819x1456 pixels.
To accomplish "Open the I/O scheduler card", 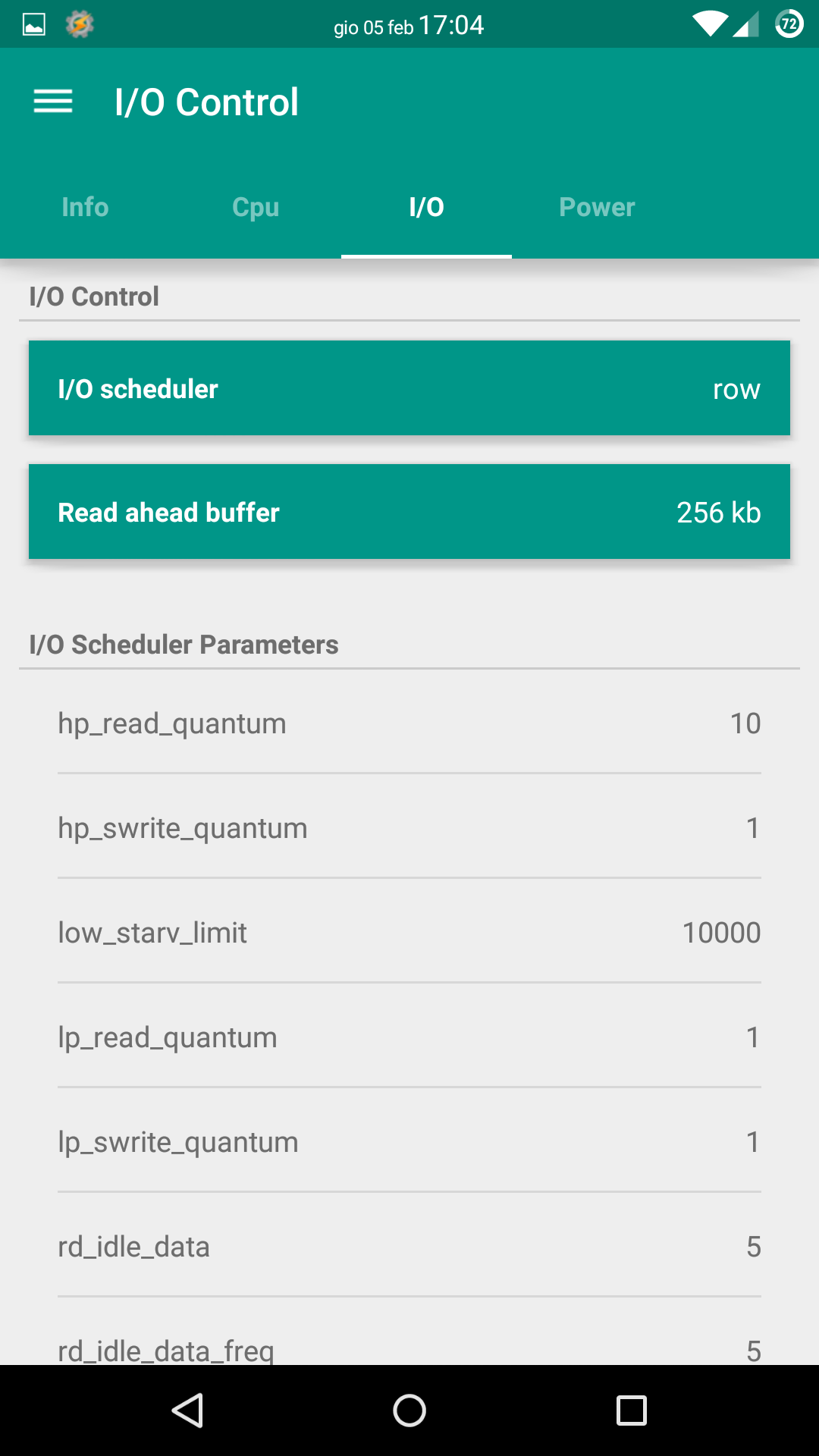I will pos(409,388).
